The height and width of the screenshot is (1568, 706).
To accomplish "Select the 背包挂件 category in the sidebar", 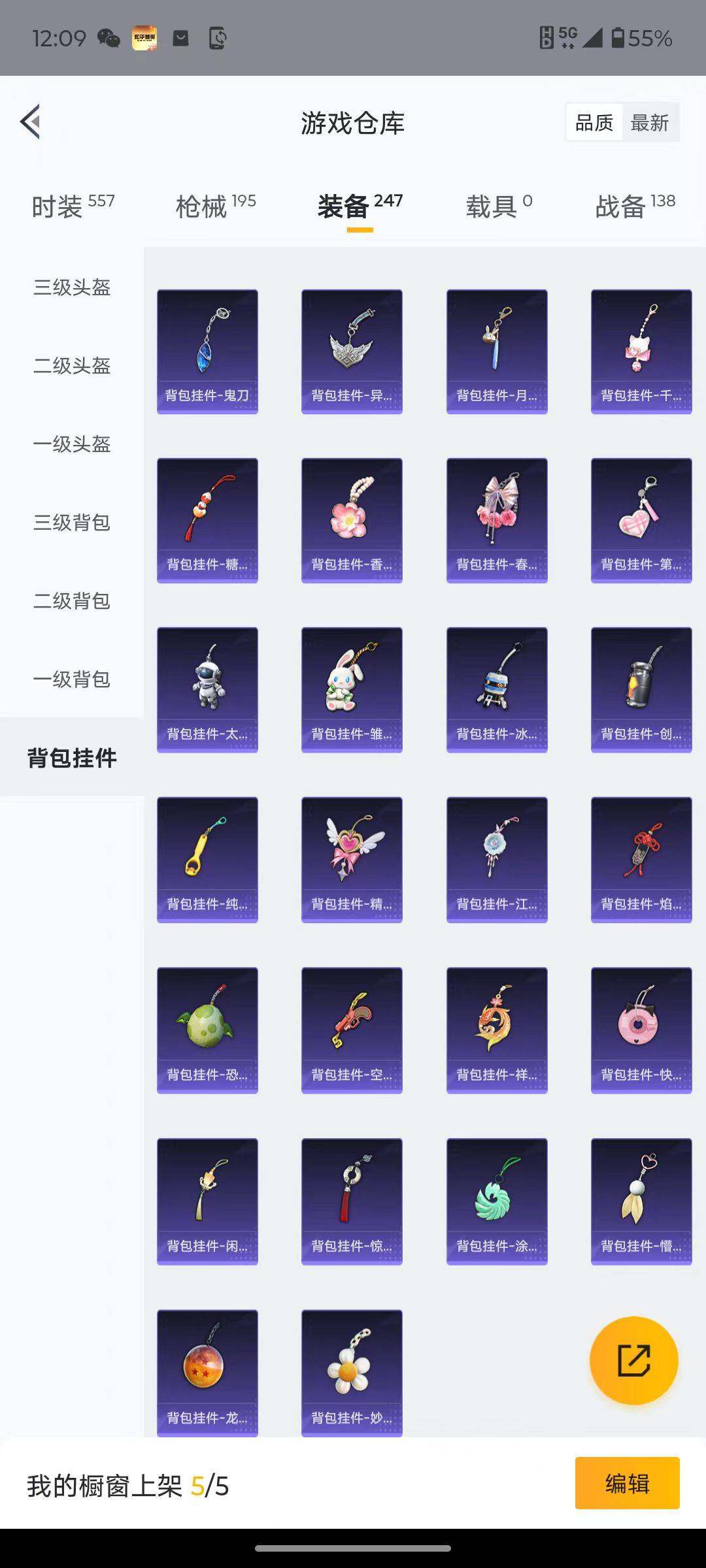I will [x=72, y=759].
